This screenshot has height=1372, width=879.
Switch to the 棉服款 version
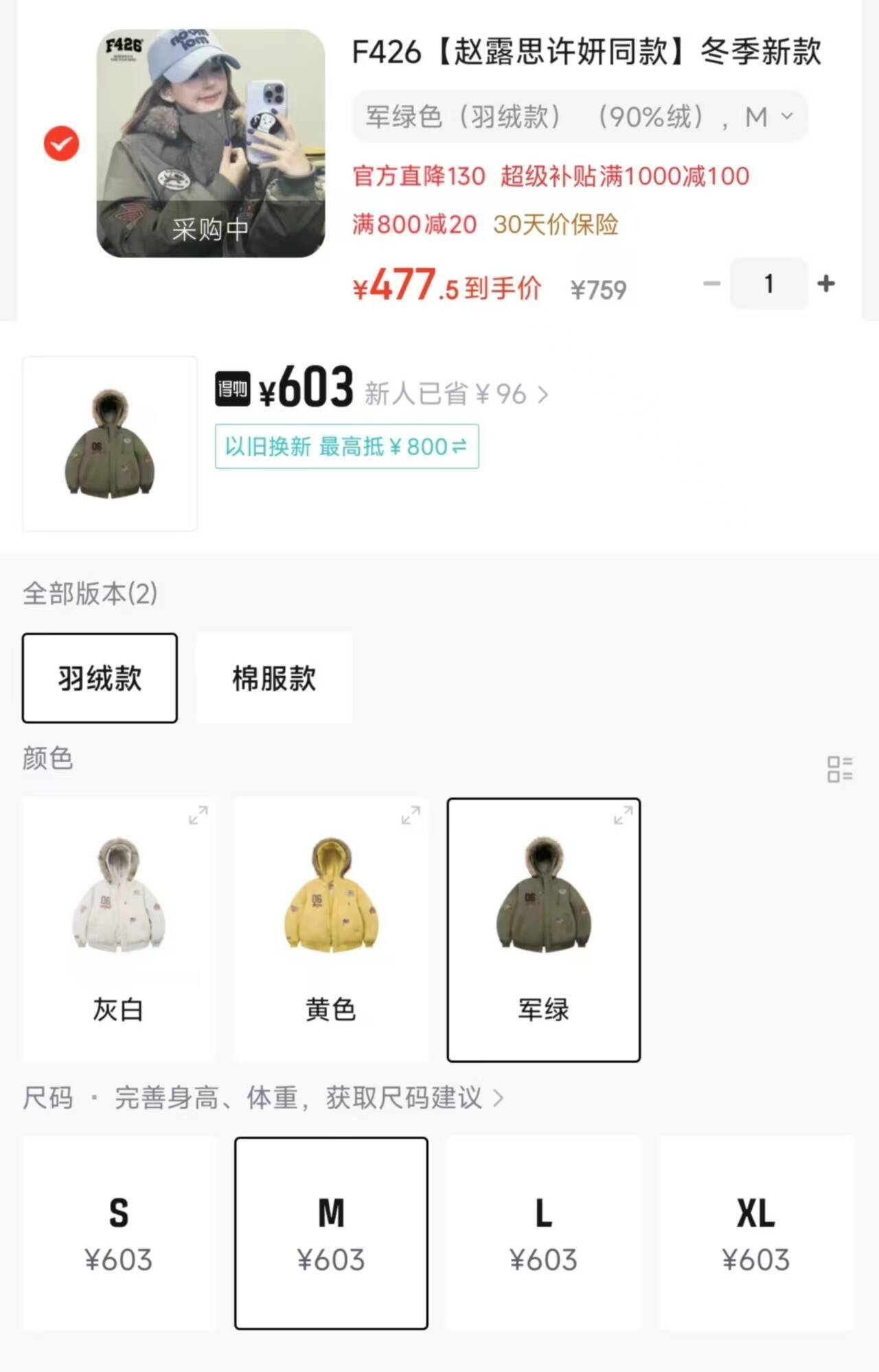(x=274, y=678)
